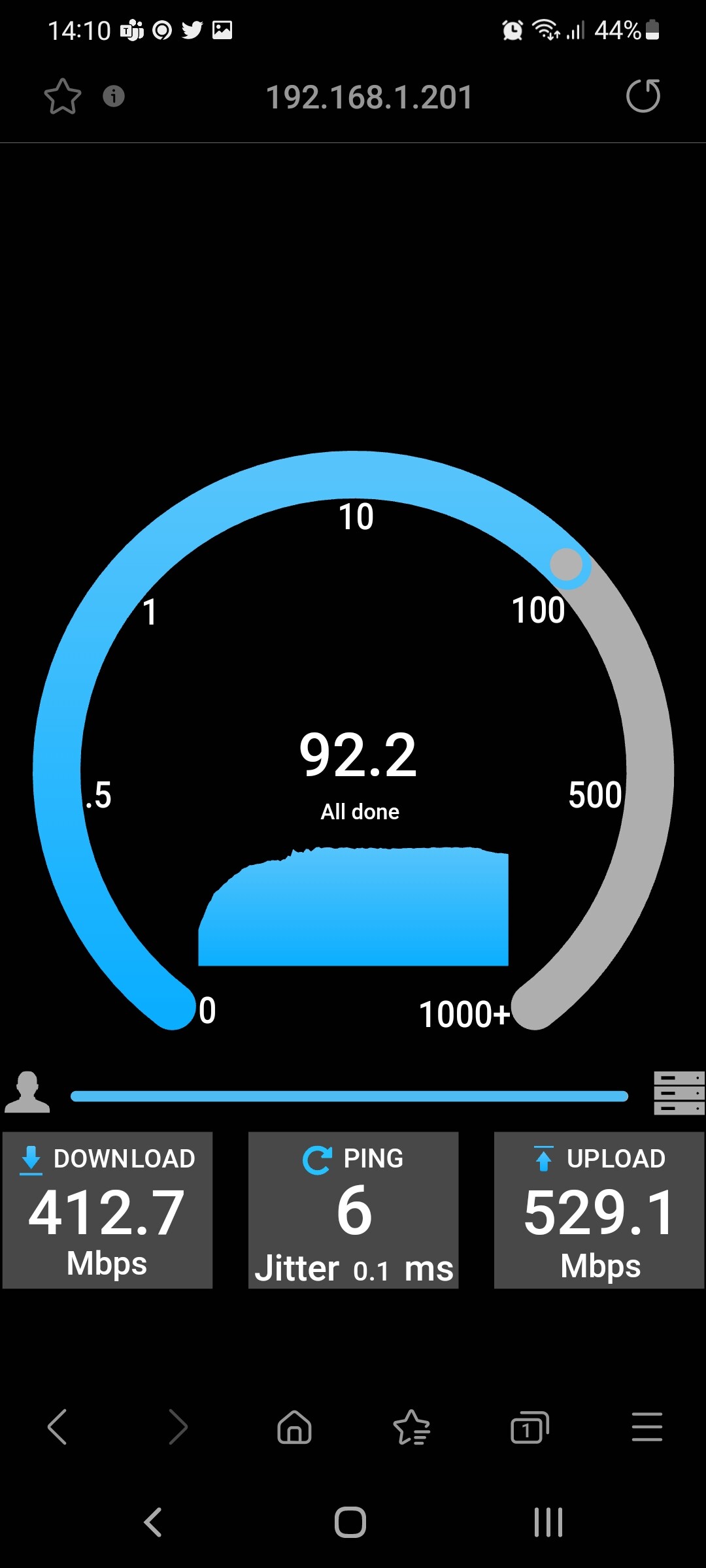
Task: Bookmark the page using the star icon
Action: pos(61,96)
